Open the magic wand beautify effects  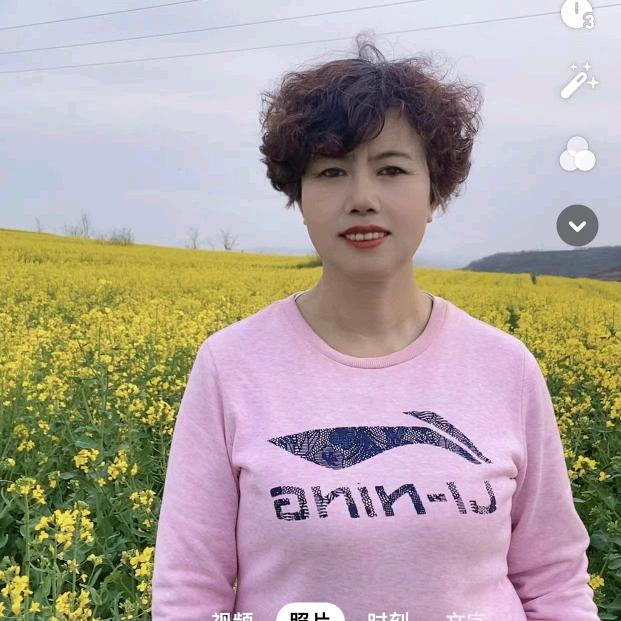click(578, 81)
